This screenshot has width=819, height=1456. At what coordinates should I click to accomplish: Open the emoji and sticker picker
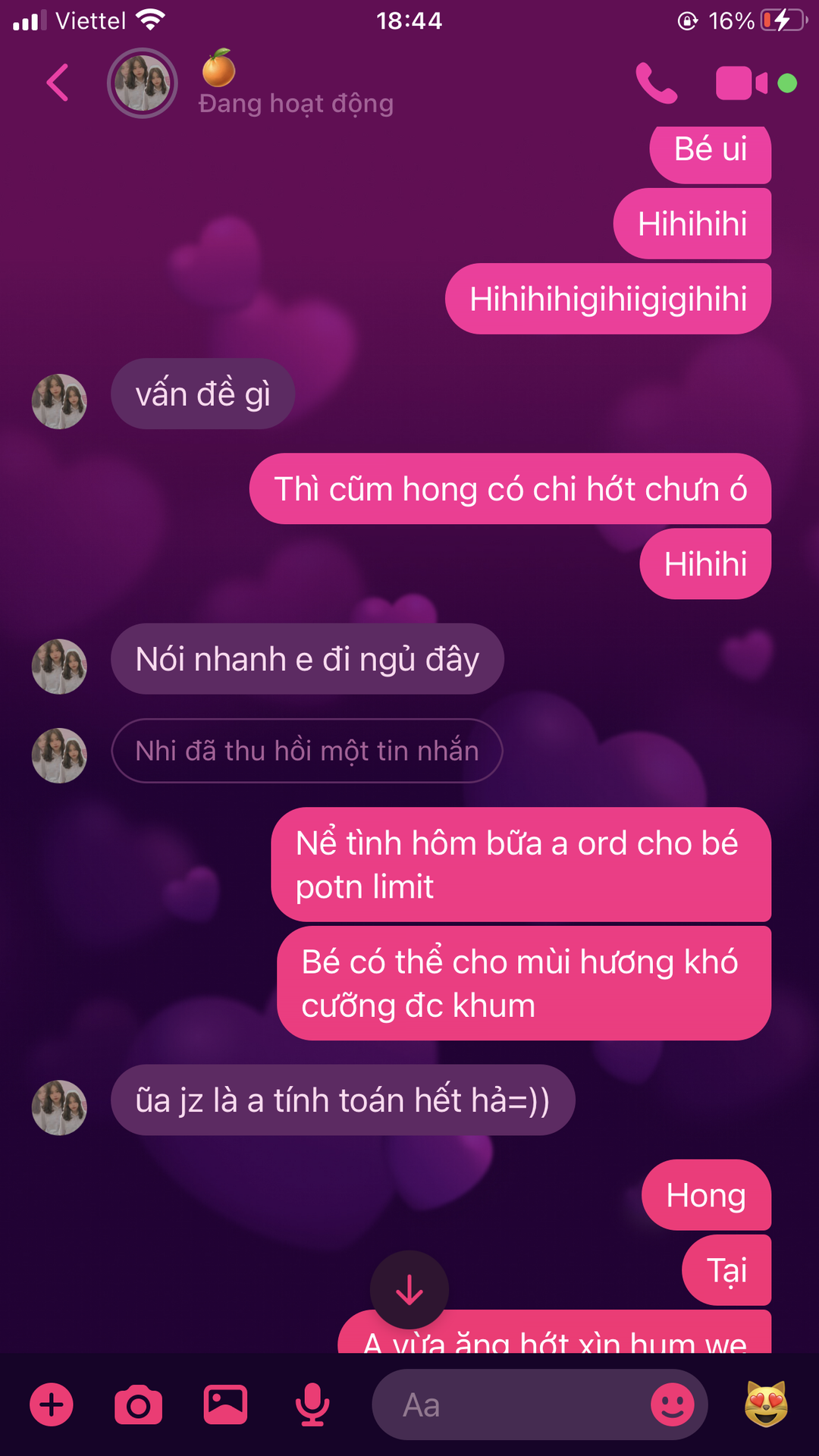672,1404
